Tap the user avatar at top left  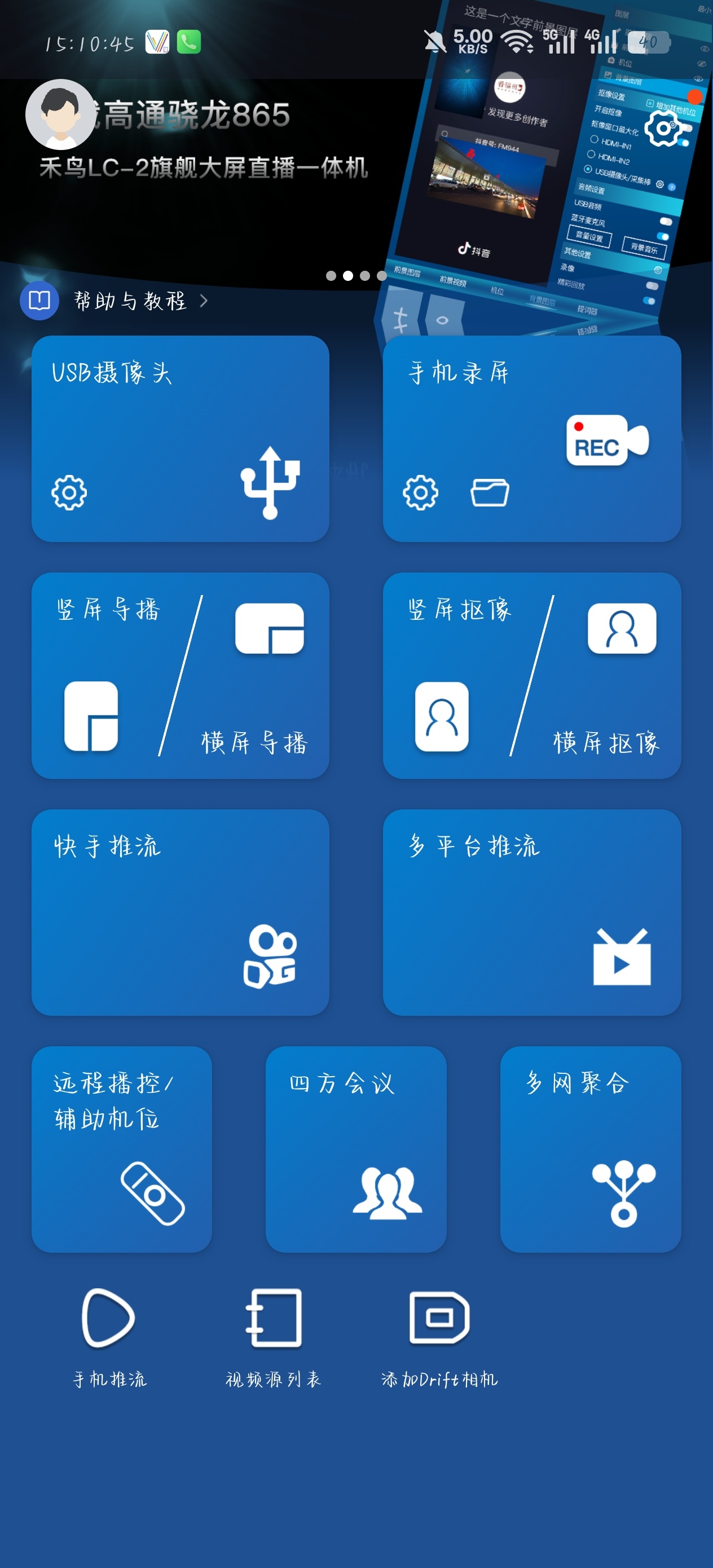pyautogui.click(x=59, y=116)
